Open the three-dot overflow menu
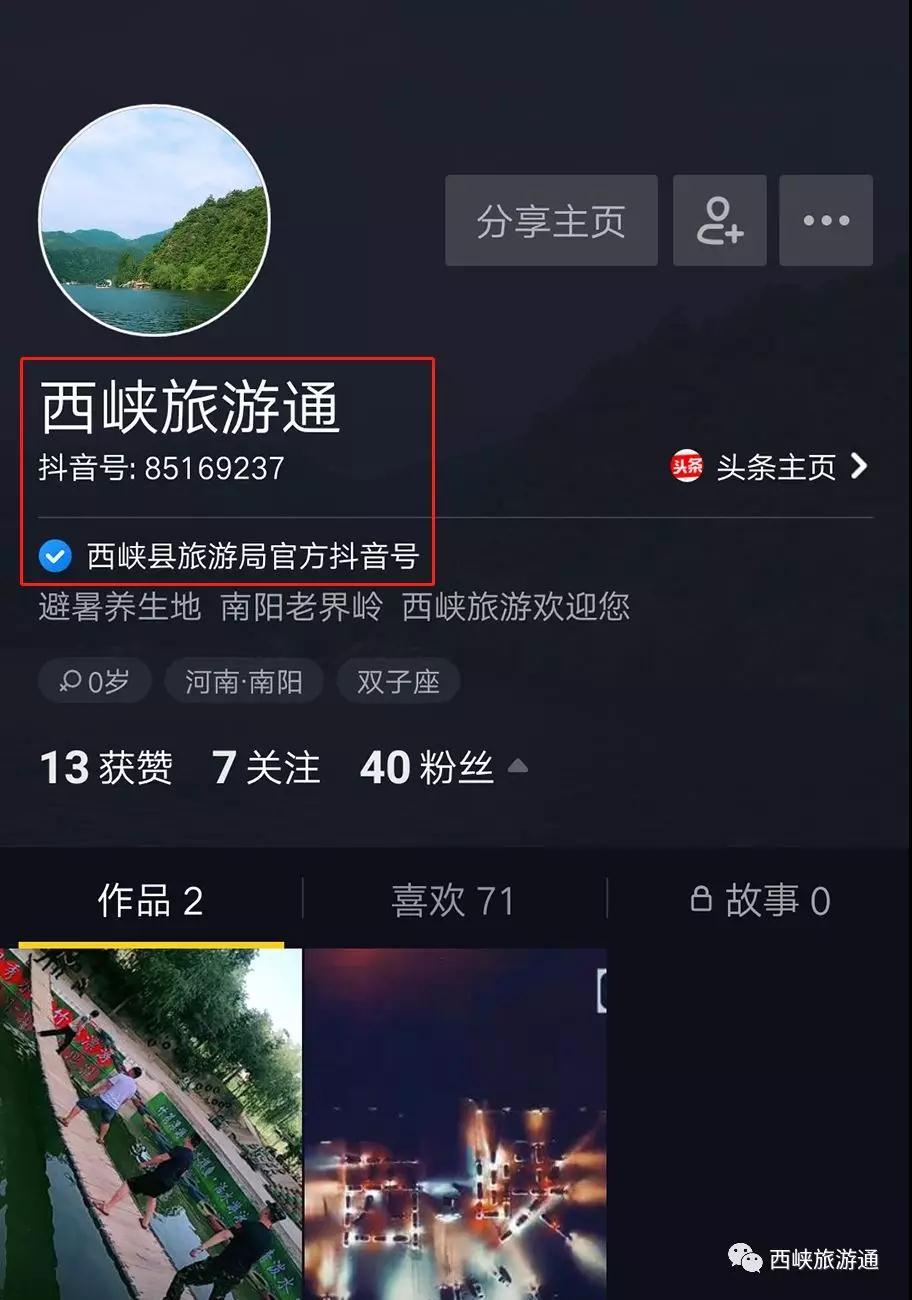The height and width of the screenshot is (1300, 912). coord(826,221)
